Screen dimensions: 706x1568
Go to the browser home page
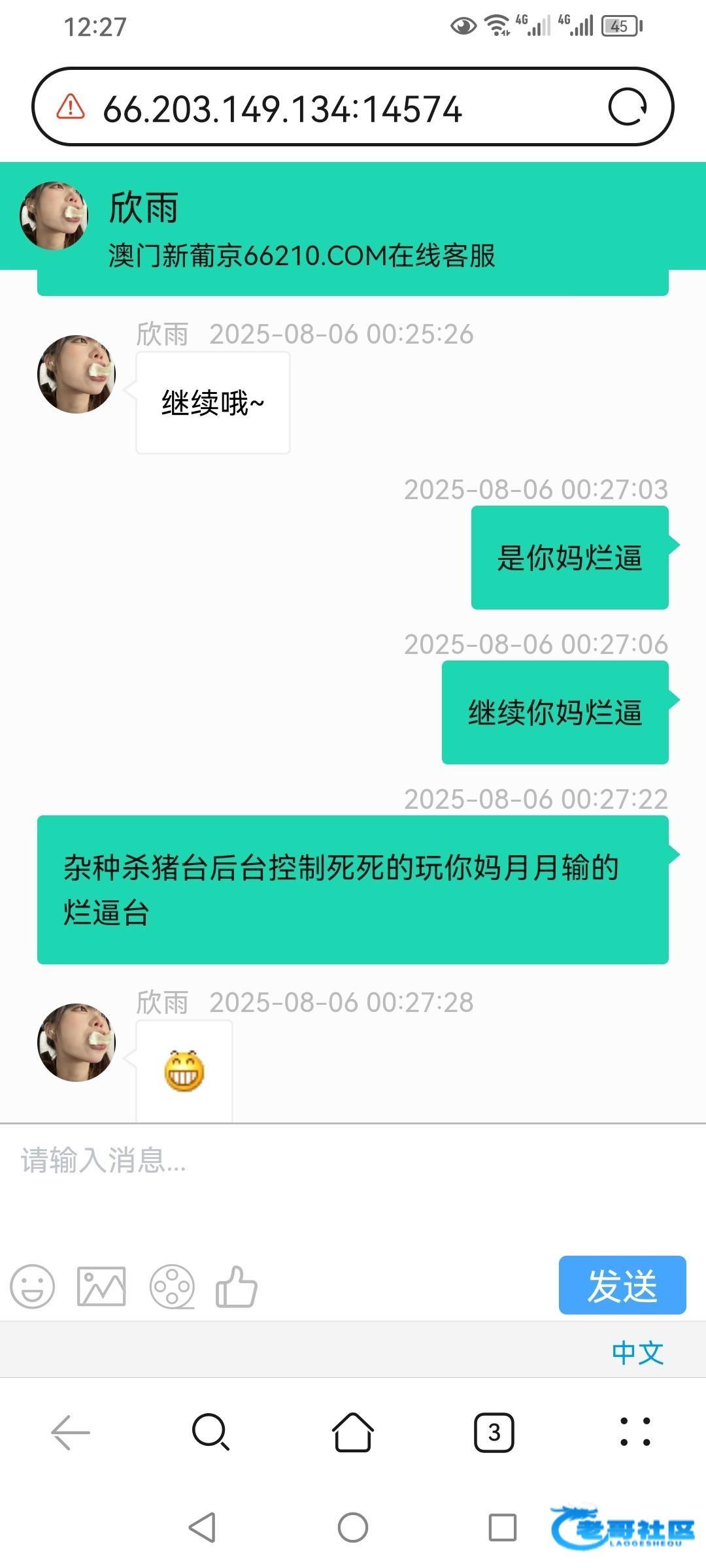353,1432
